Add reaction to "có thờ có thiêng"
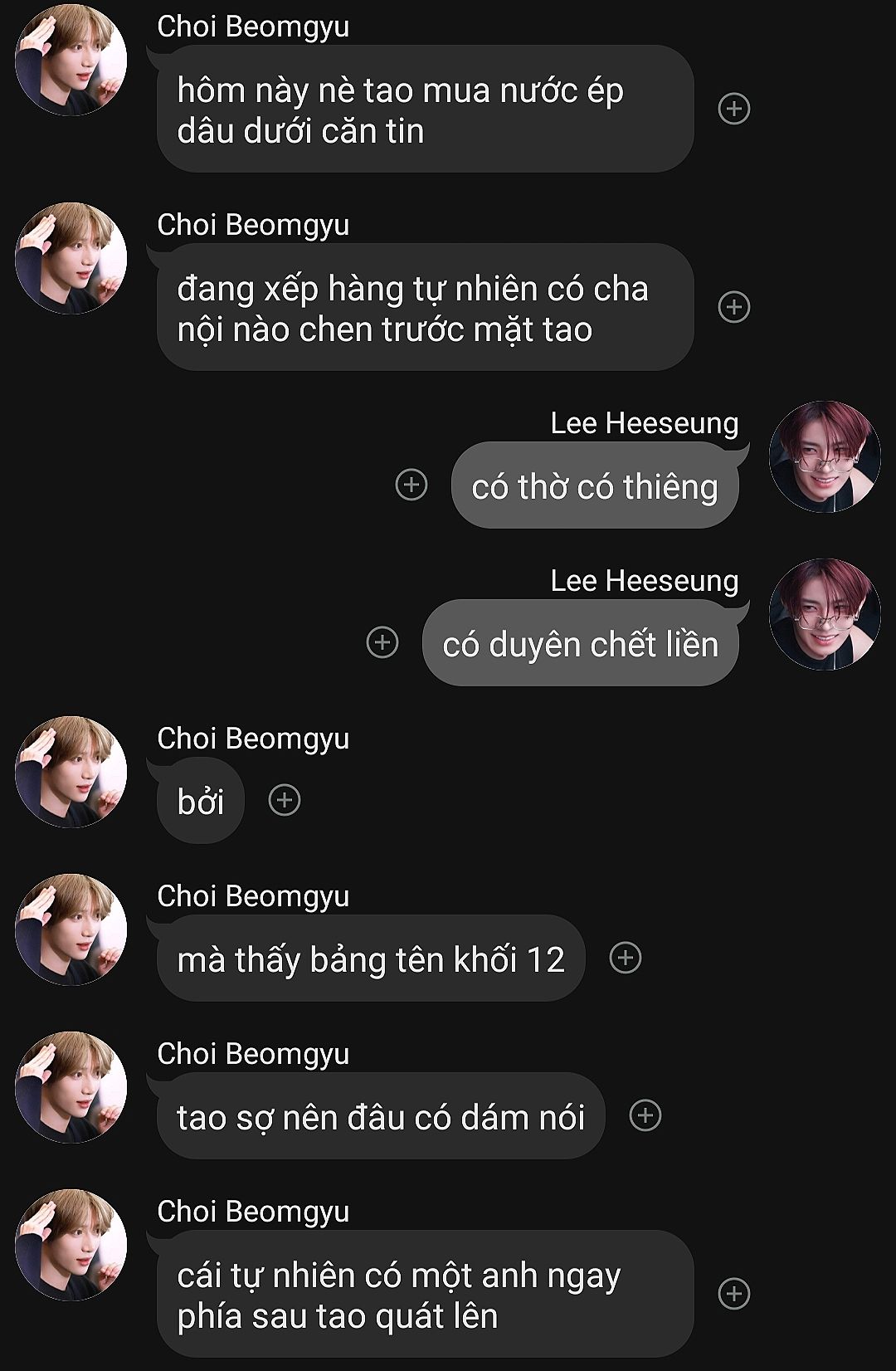Screen dimensions: 896x1371 tap(411, 485)
